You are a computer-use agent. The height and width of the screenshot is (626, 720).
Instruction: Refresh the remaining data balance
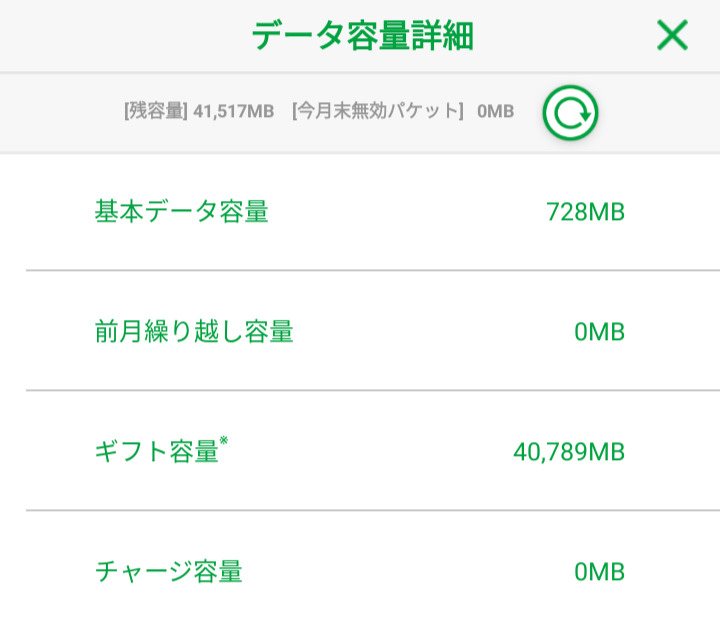[570, 113]
